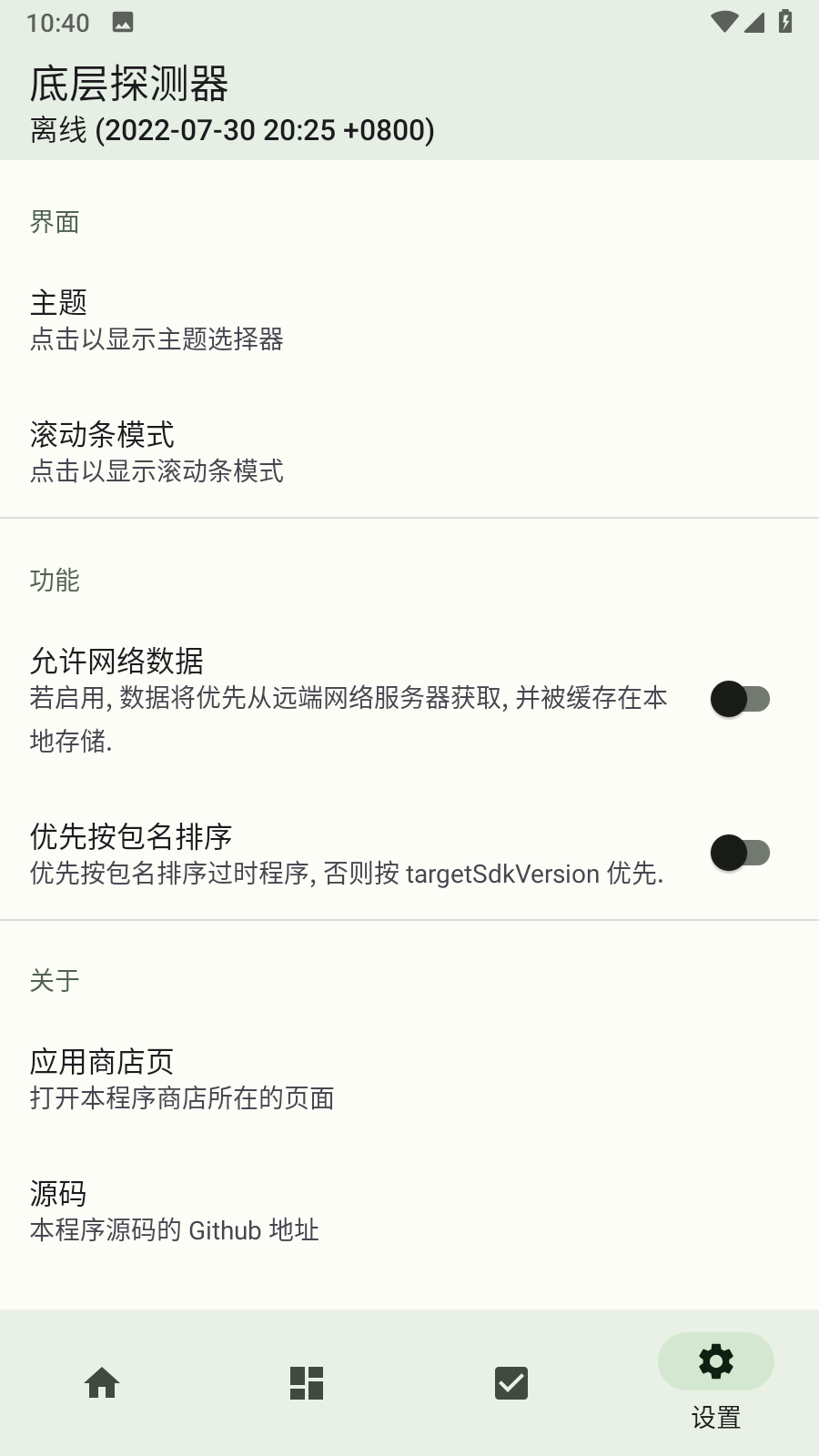Tap the checkmark icon in bottom navigation
The width and height of the screenshot is (819, 1456).
(x=511, y=1382)
